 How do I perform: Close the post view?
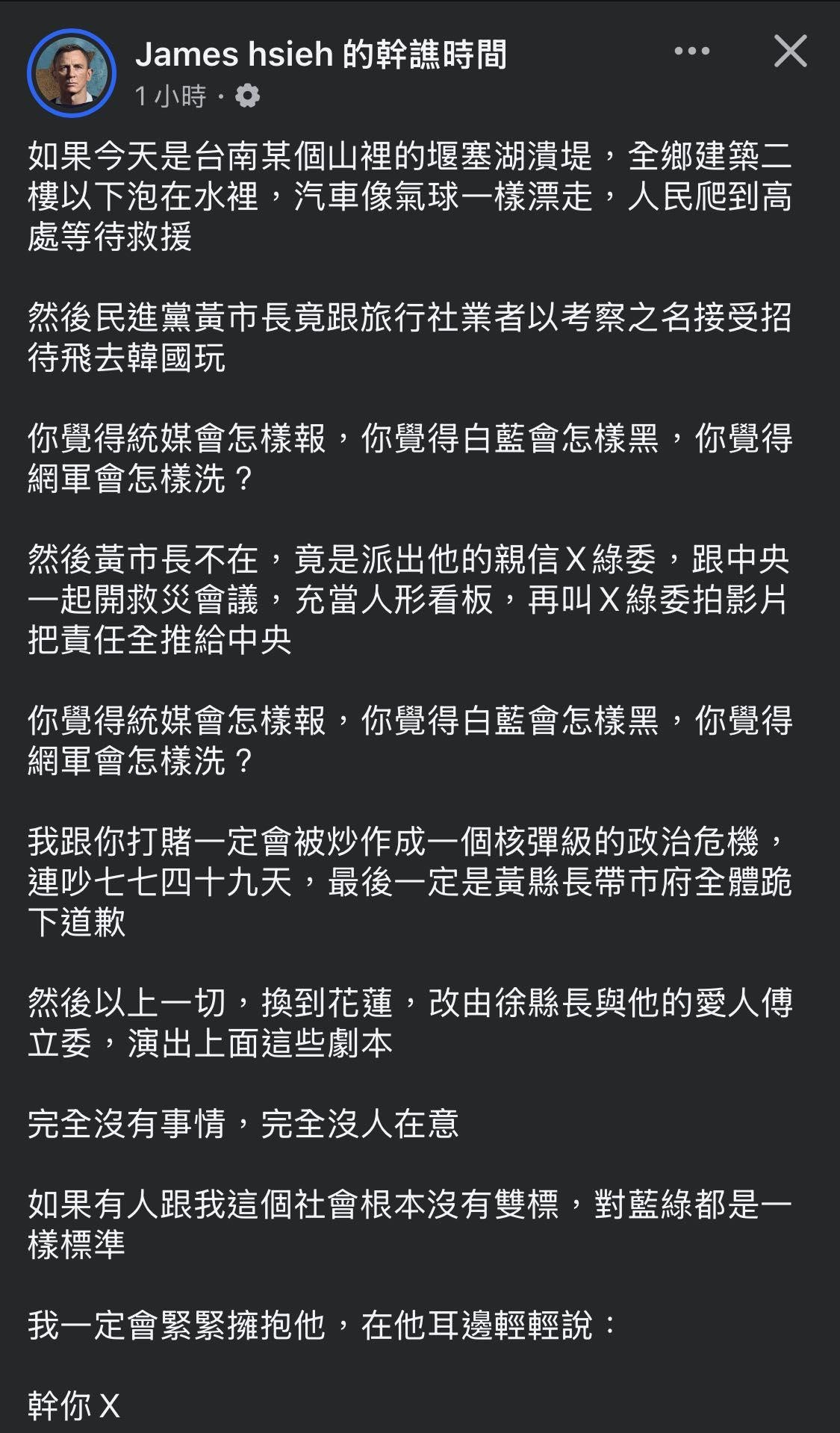pyautogui.click(x=790, y=52)
